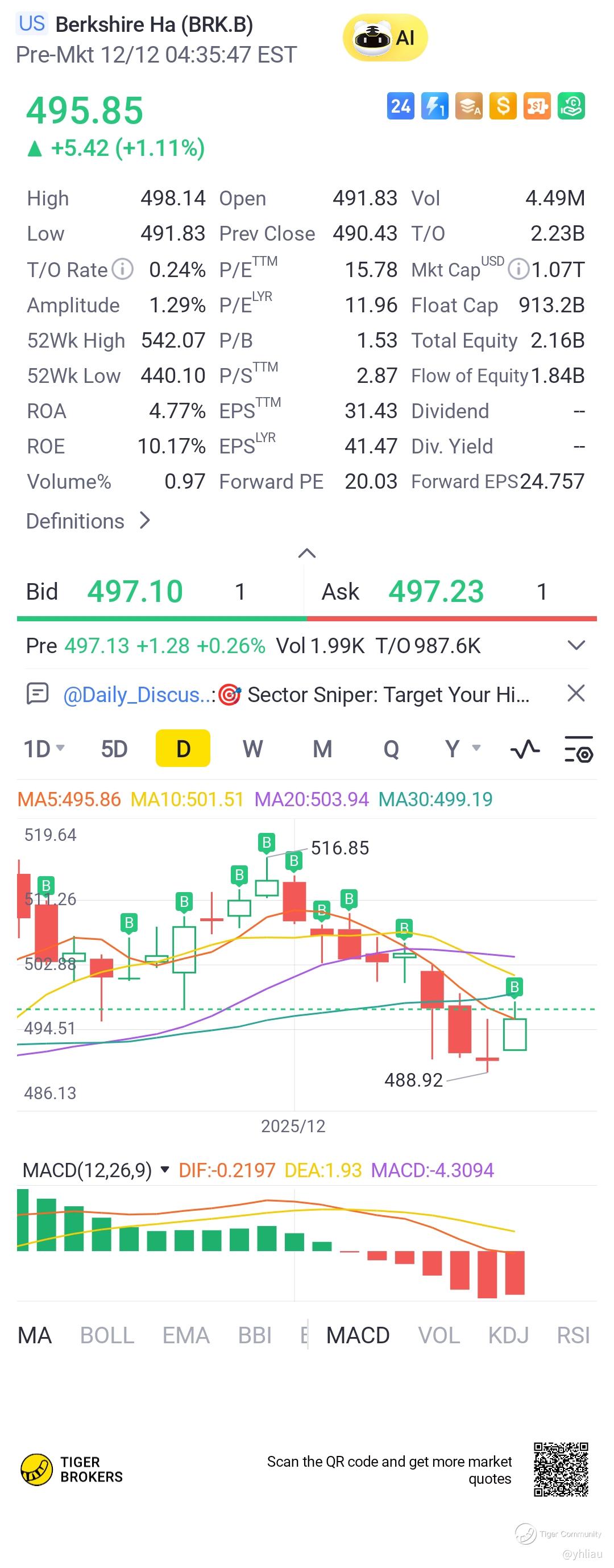Switch chart to 5D view

(x=114, y=749)
